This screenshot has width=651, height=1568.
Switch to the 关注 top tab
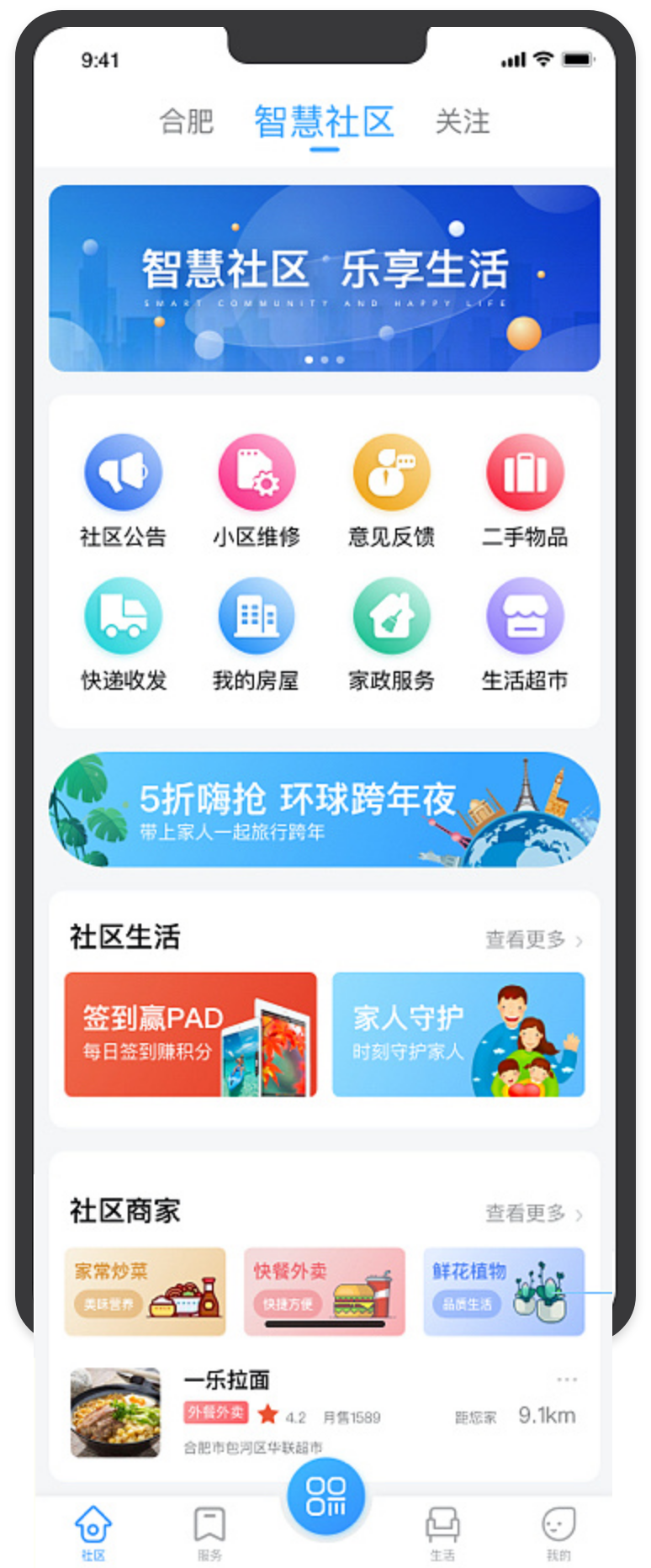(462, 122)
